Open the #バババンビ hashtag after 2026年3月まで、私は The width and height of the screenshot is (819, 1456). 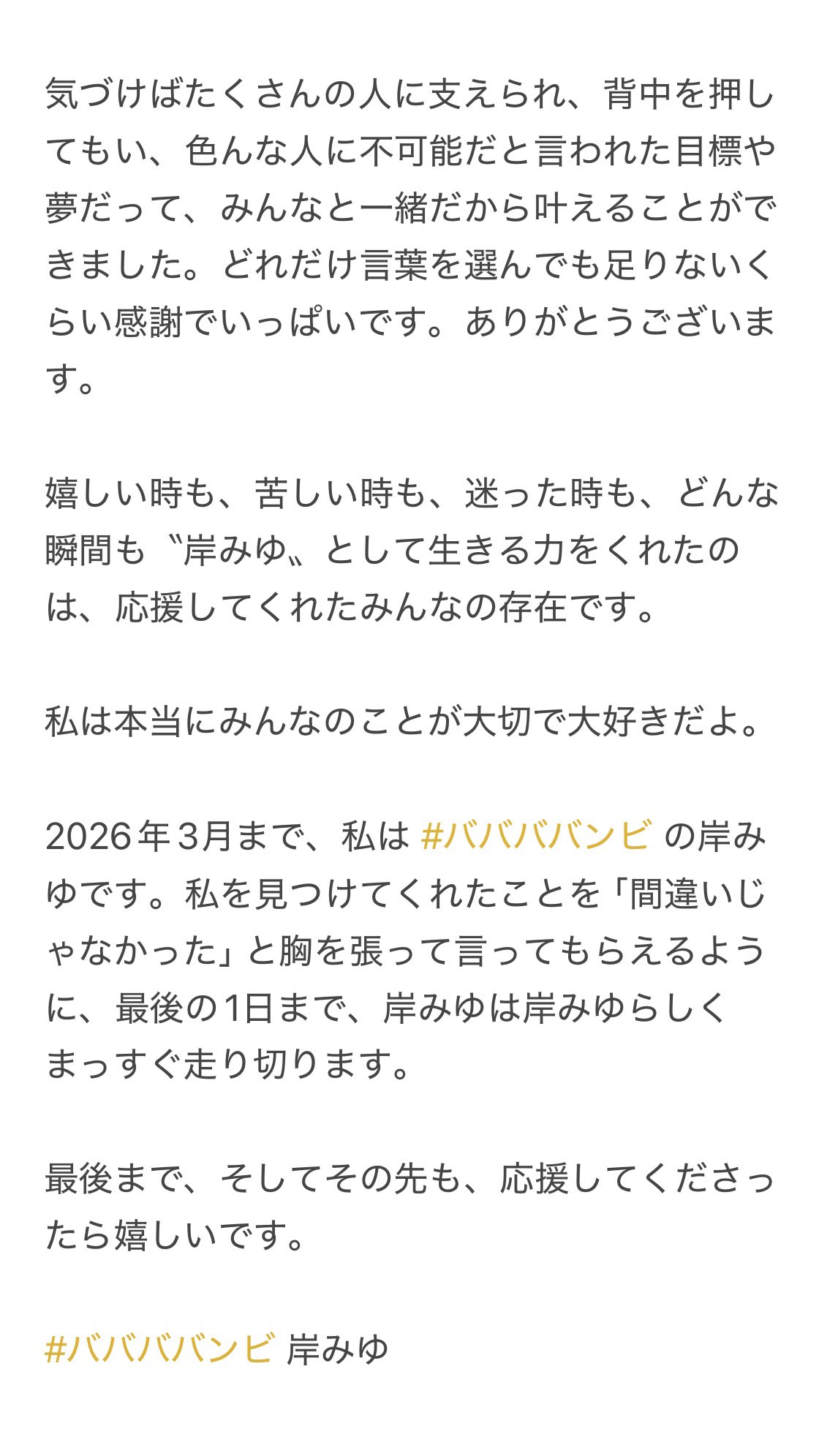pos(535,836)
